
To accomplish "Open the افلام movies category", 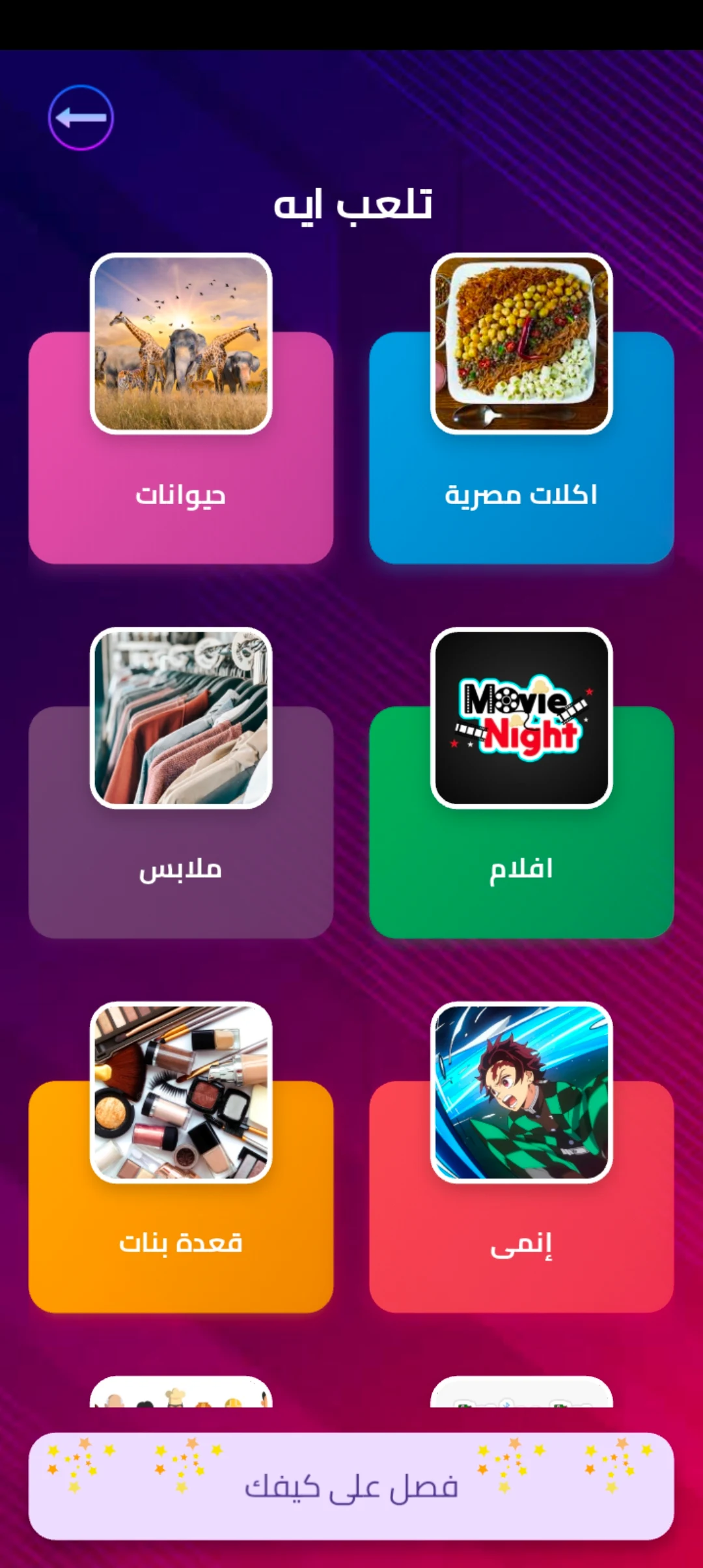I will 521,824.
